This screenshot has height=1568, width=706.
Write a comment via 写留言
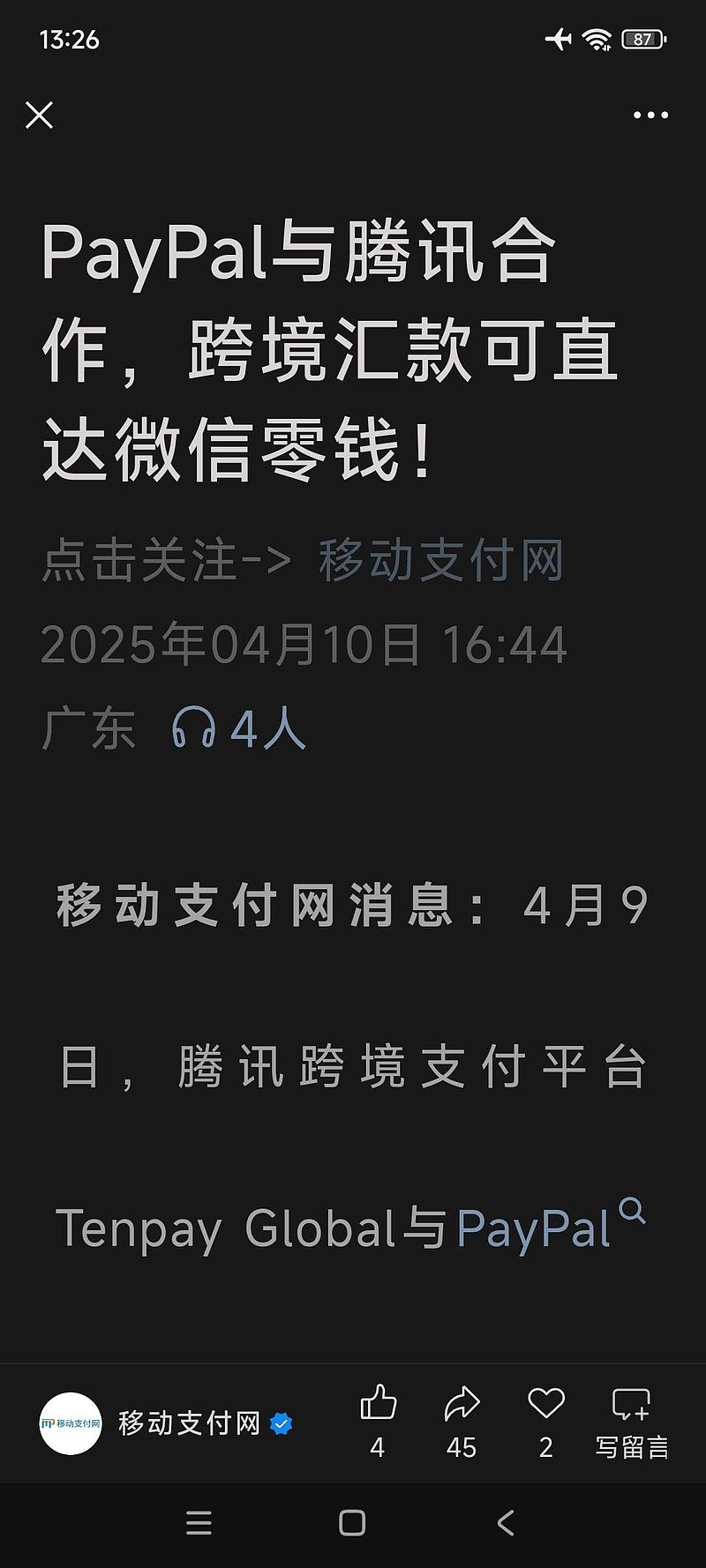[631, 1421]
